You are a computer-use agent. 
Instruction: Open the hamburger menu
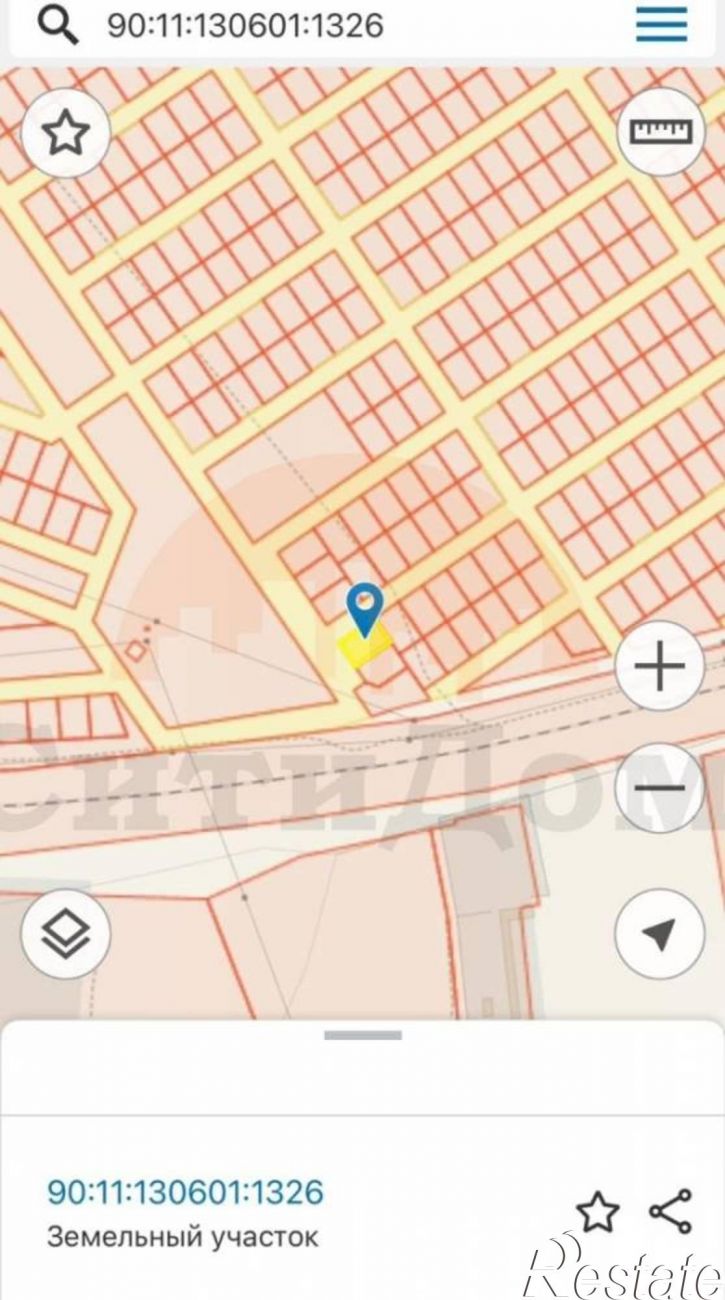click(661, 24)
